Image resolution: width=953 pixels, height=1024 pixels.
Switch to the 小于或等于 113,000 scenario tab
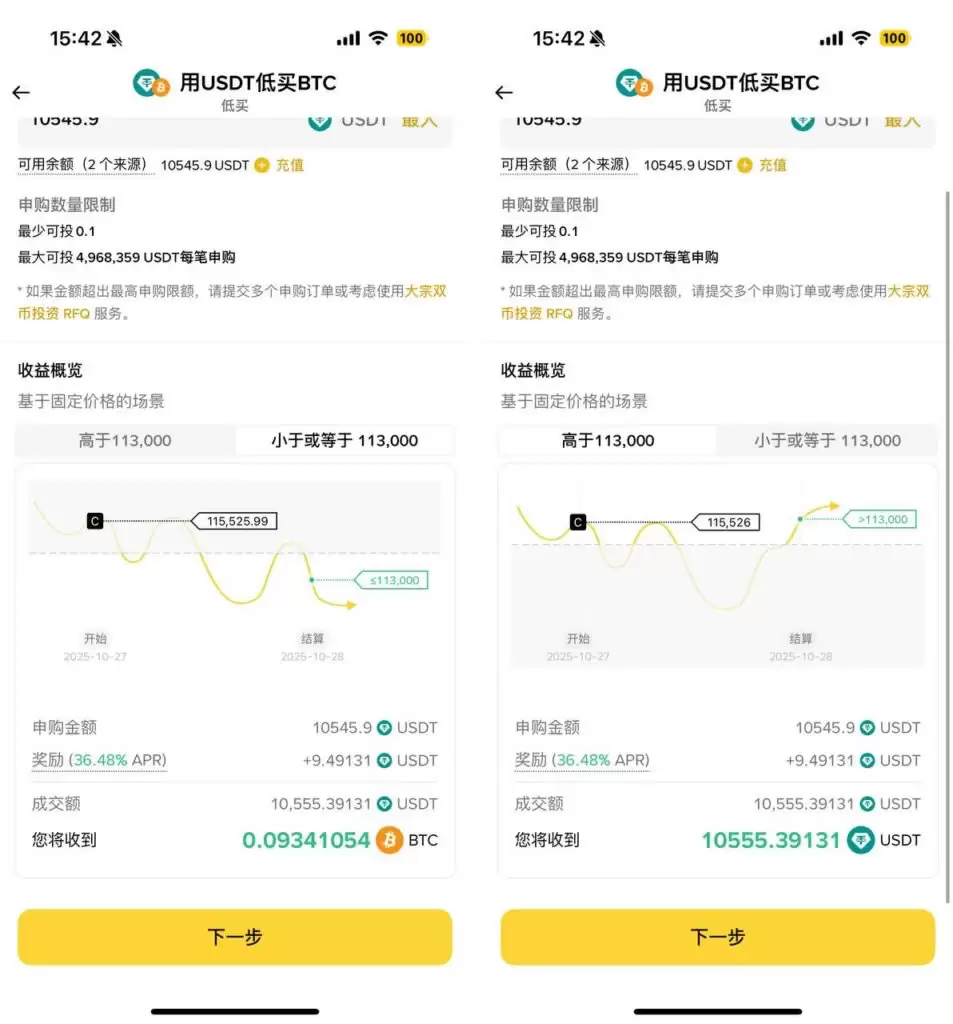[x=344, y=440]
